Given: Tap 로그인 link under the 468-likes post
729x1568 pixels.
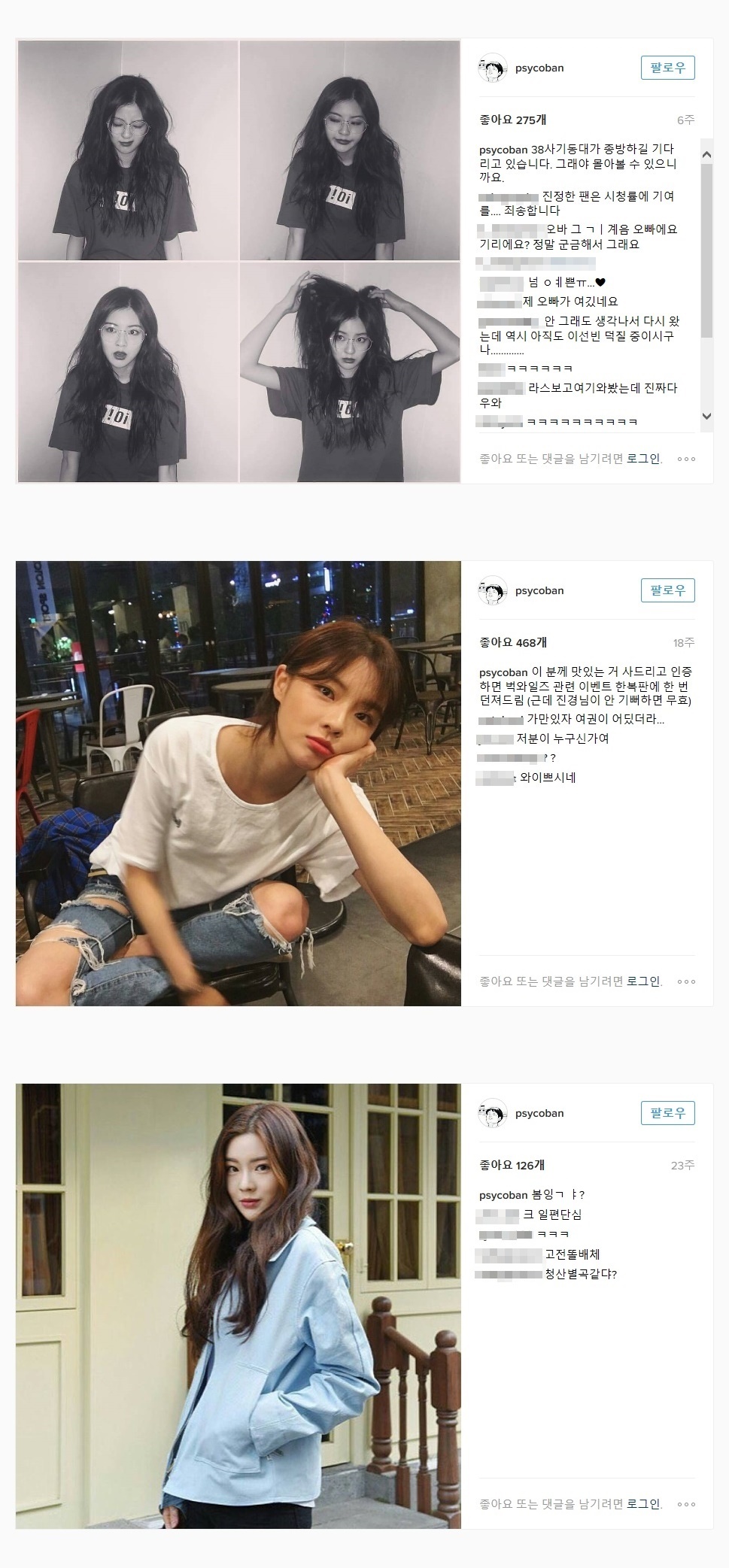Looking at the screenshot, I should [643, 981].
